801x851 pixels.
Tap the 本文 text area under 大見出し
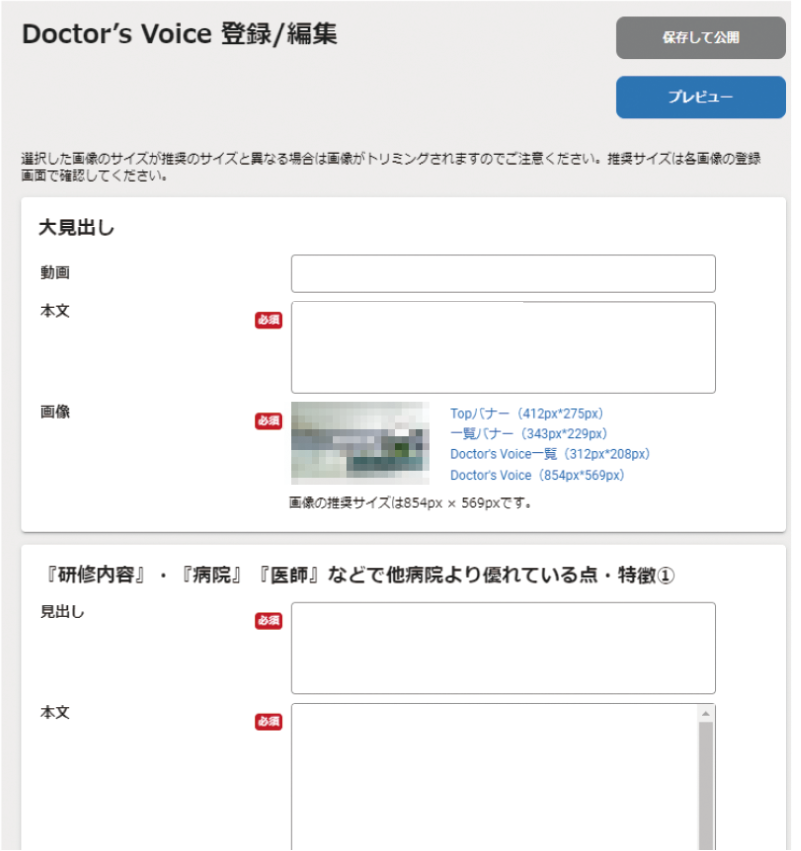coord(503,347)
